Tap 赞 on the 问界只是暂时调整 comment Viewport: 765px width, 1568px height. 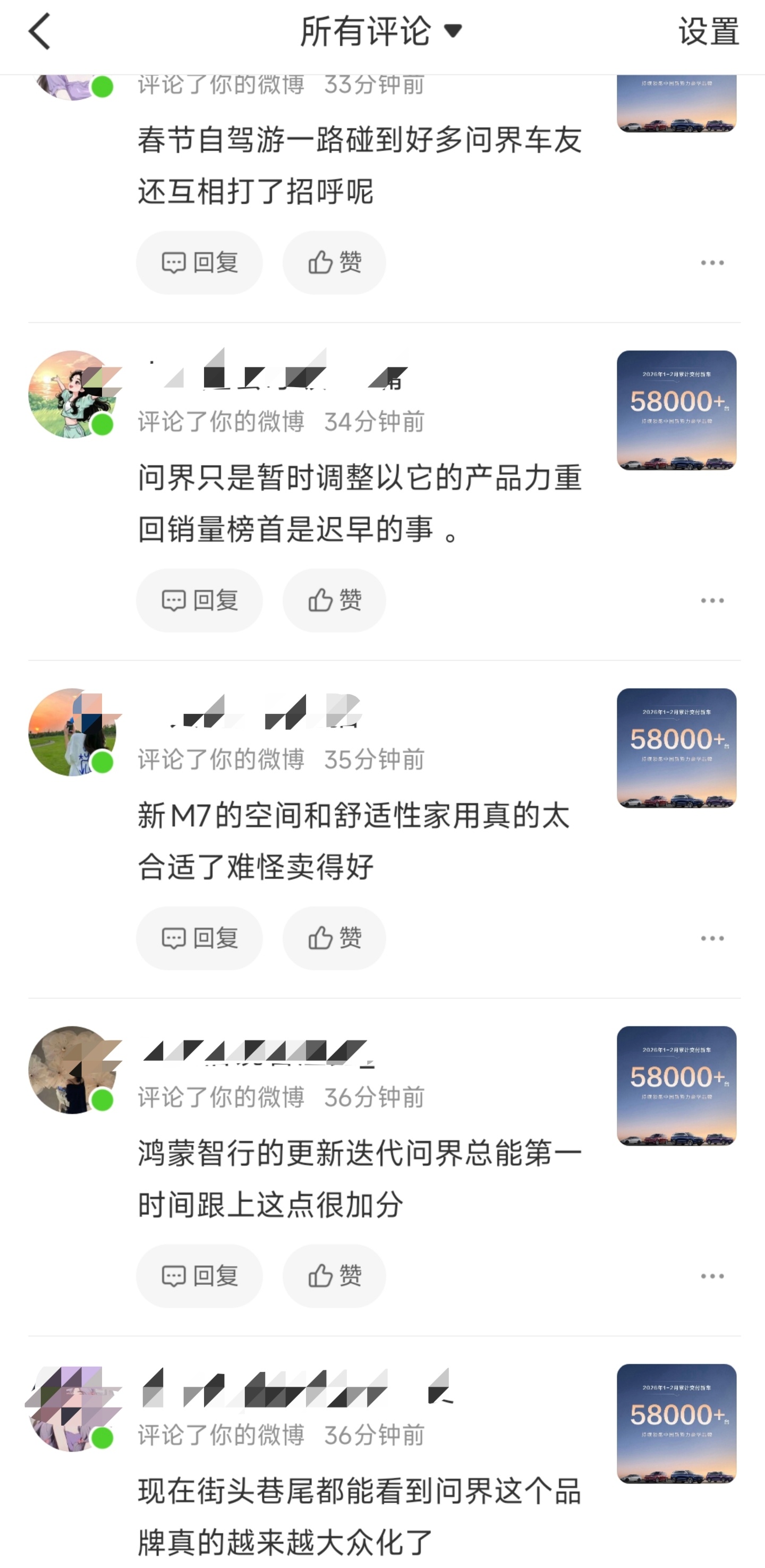(333, 600)
